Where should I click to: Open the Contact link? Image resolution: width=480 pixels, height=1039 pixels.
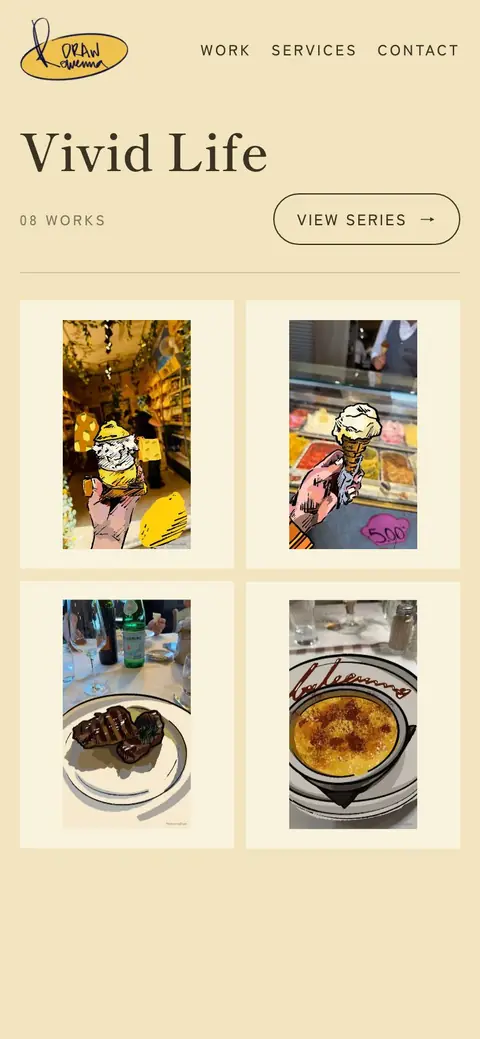418,50
